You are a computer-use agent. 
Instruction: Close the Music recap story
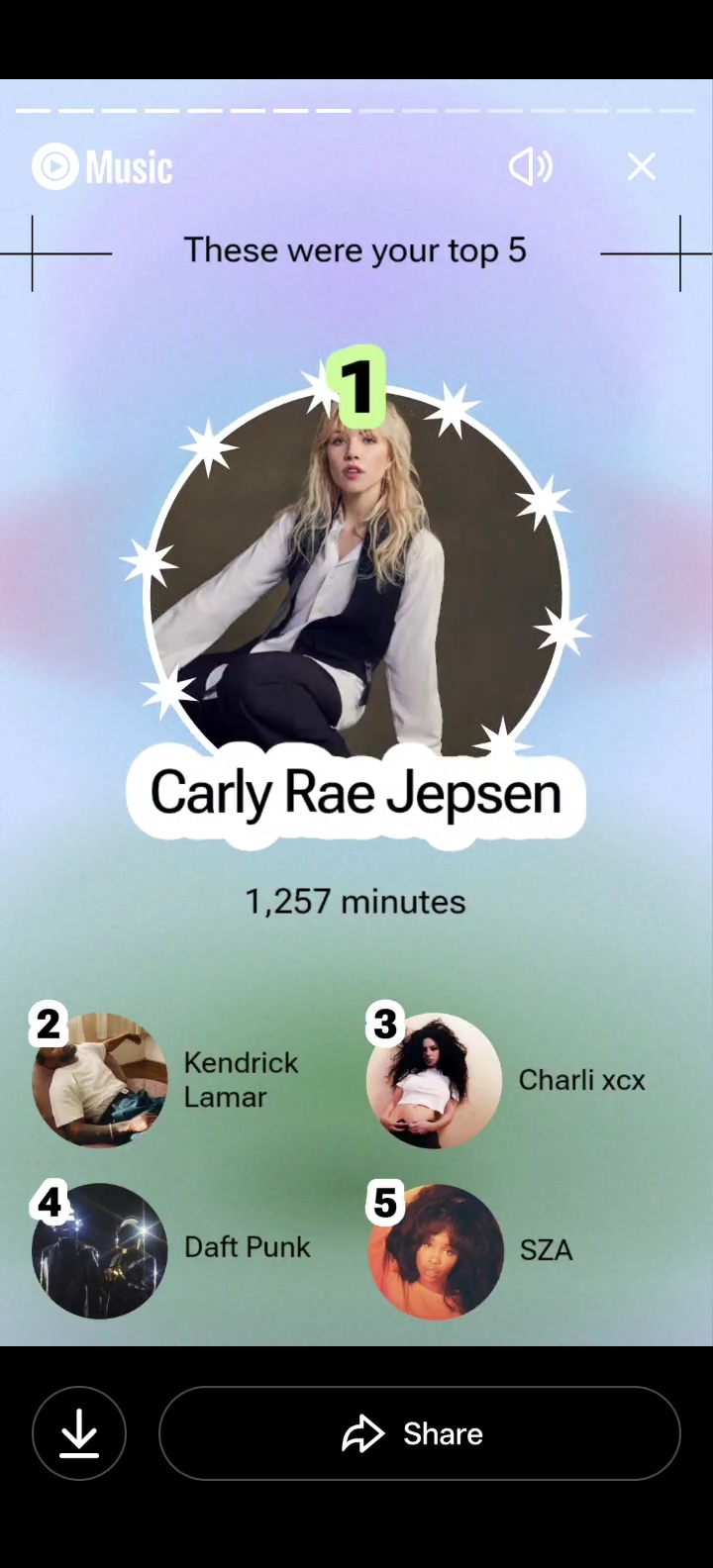pyautogui.click(x=642, y=166)
